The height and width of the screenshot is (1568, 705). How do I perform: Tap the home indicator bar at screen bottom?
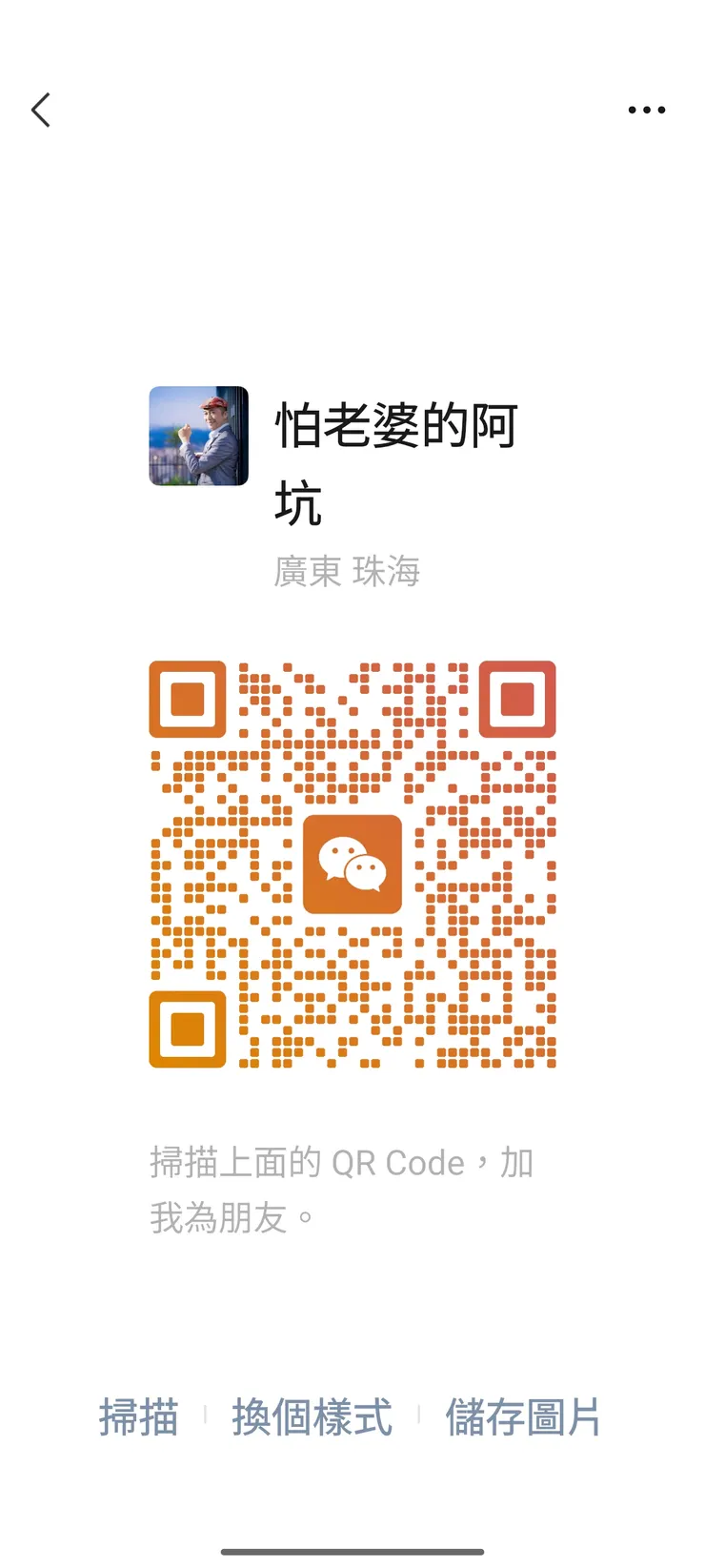tap(352, 1554)
